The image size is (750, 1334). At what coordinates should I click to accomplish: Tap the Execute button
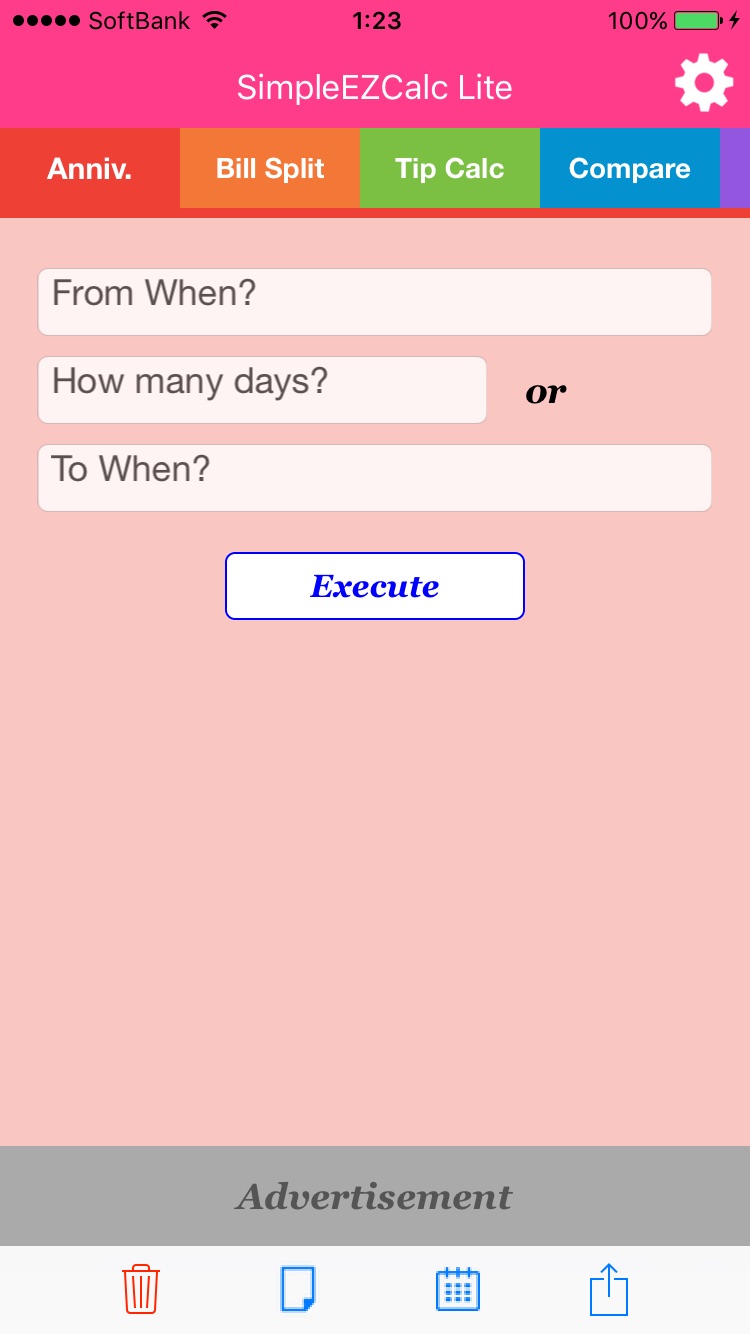click(375, 586)
